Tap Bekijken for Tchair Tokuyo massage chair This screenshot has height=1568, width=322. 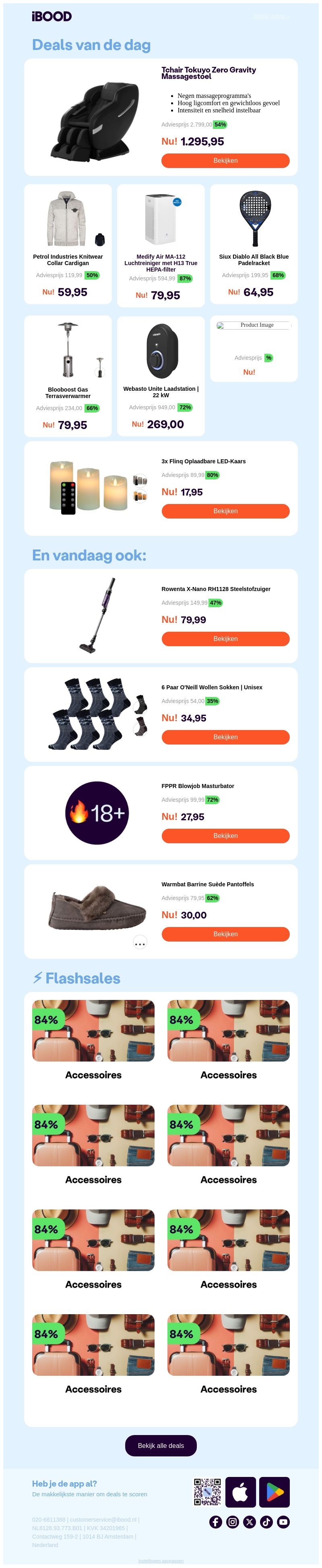coord(225,161)
